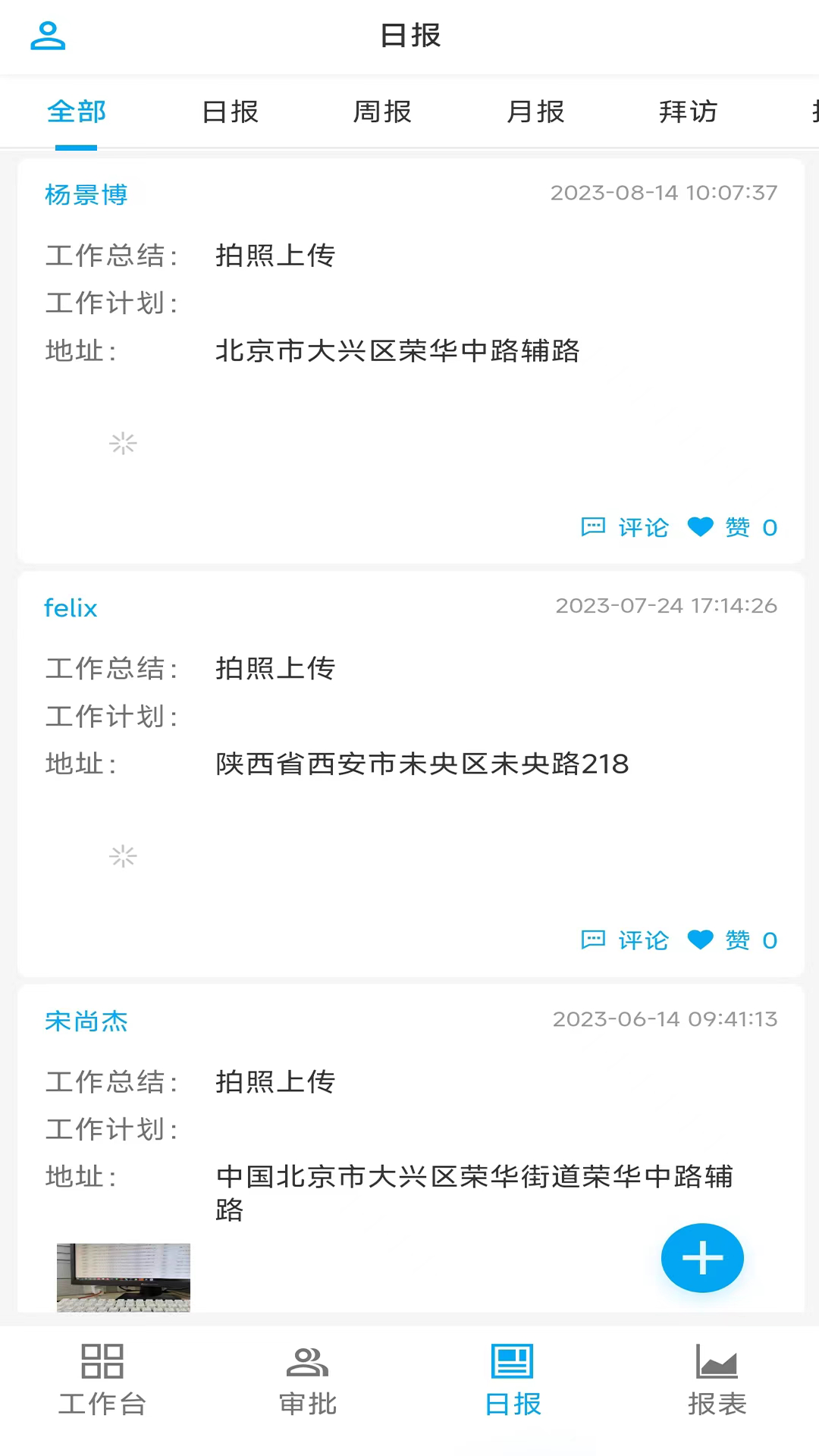Toggle the like heart on 杨景博's report
819x1456 pixels.
pyautogui.click(x=701, y=526)
